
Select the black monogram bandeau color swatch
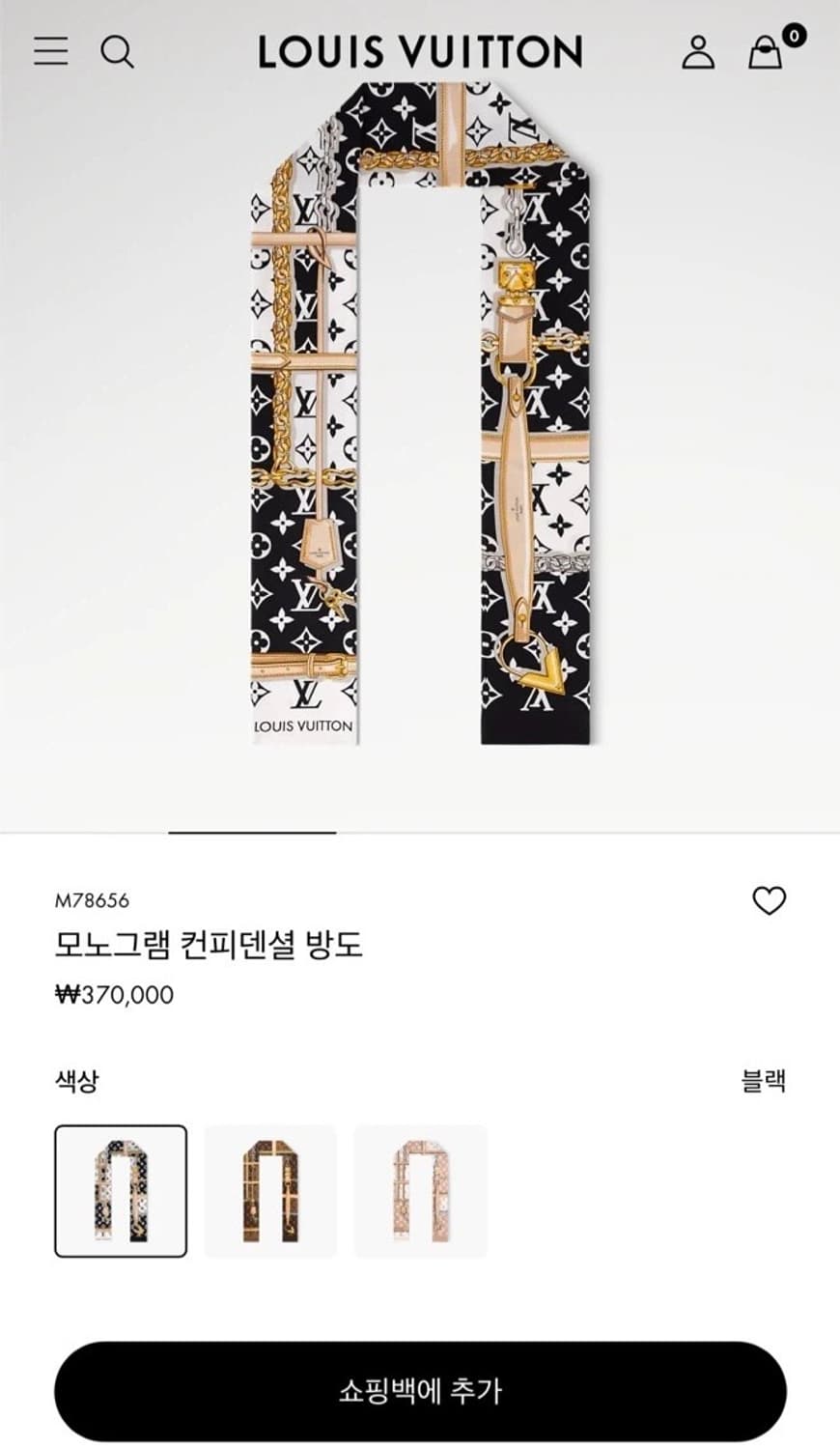click(119, 1191)
